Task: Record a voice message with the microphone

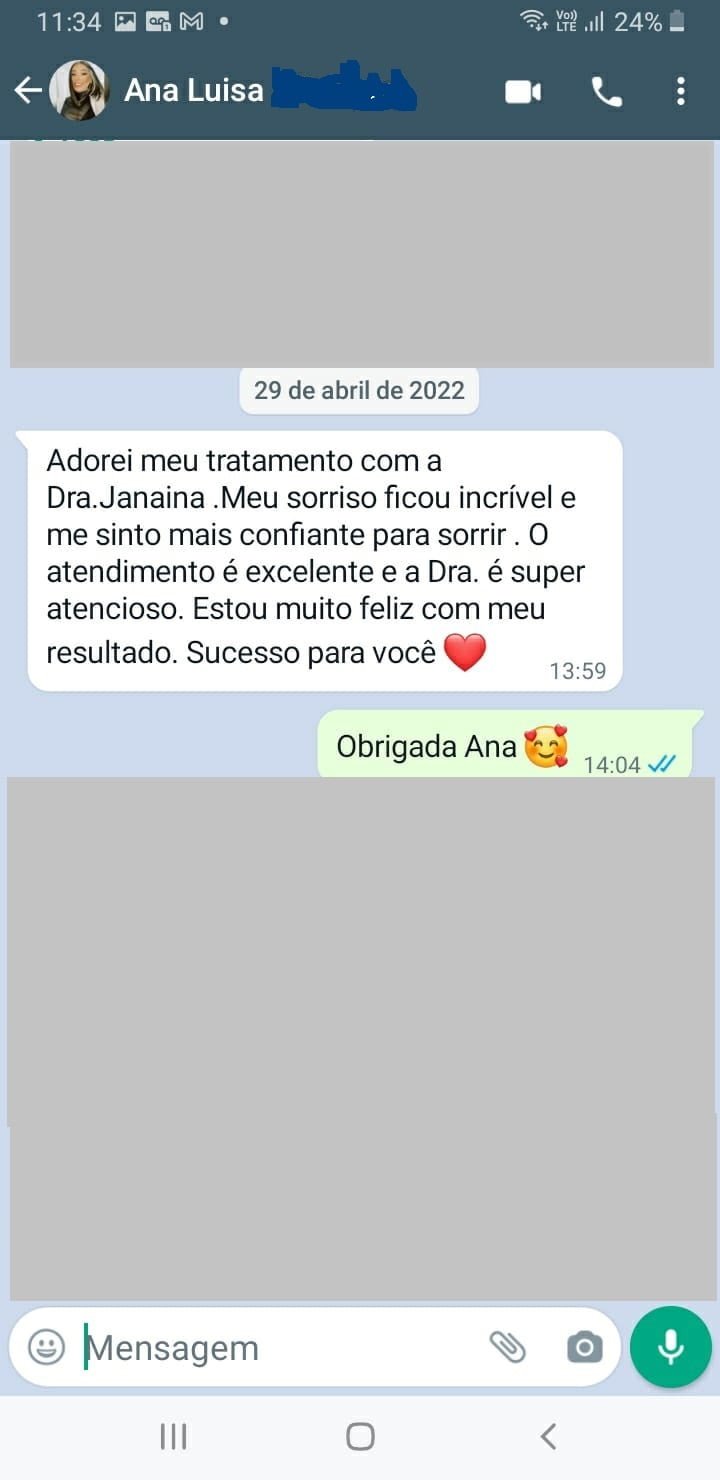Action: click(670, 1347)
